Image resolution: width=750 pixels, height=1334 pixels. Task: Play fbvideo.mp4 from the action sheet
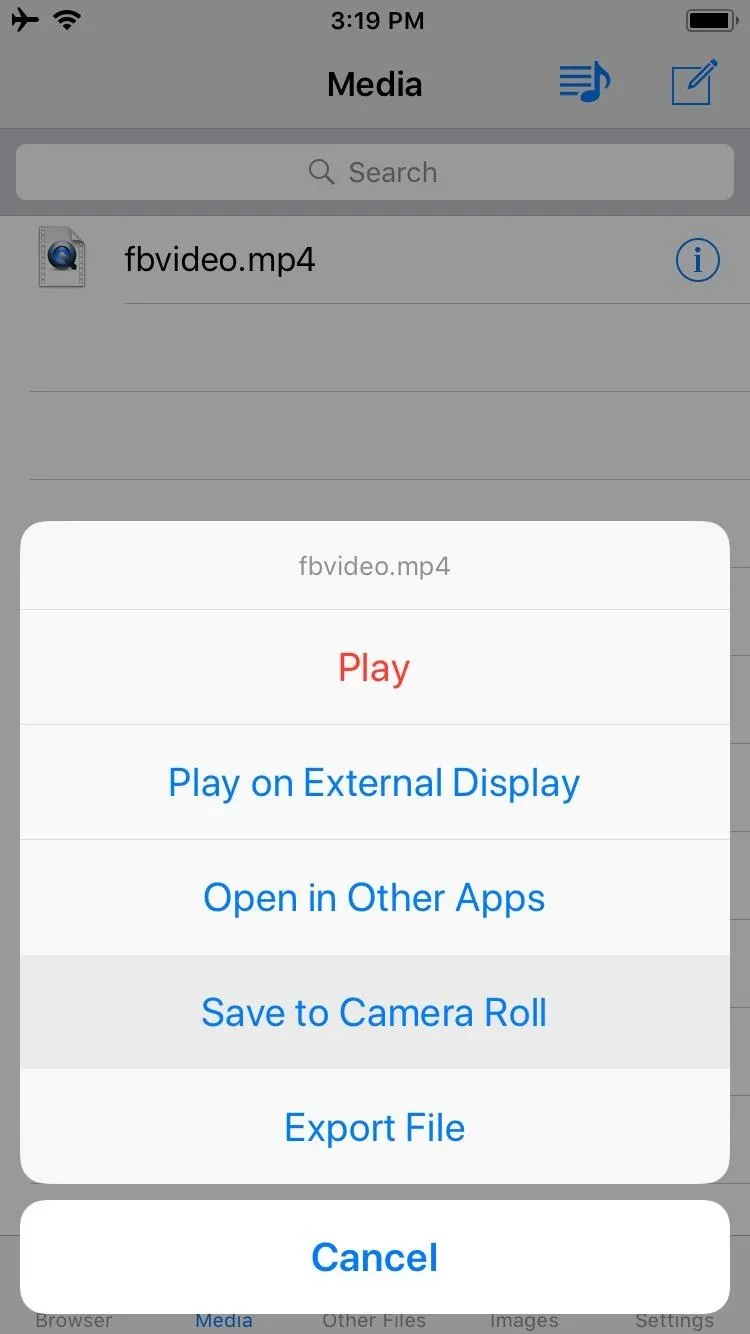pyautogui.click(x=374, y=667)
